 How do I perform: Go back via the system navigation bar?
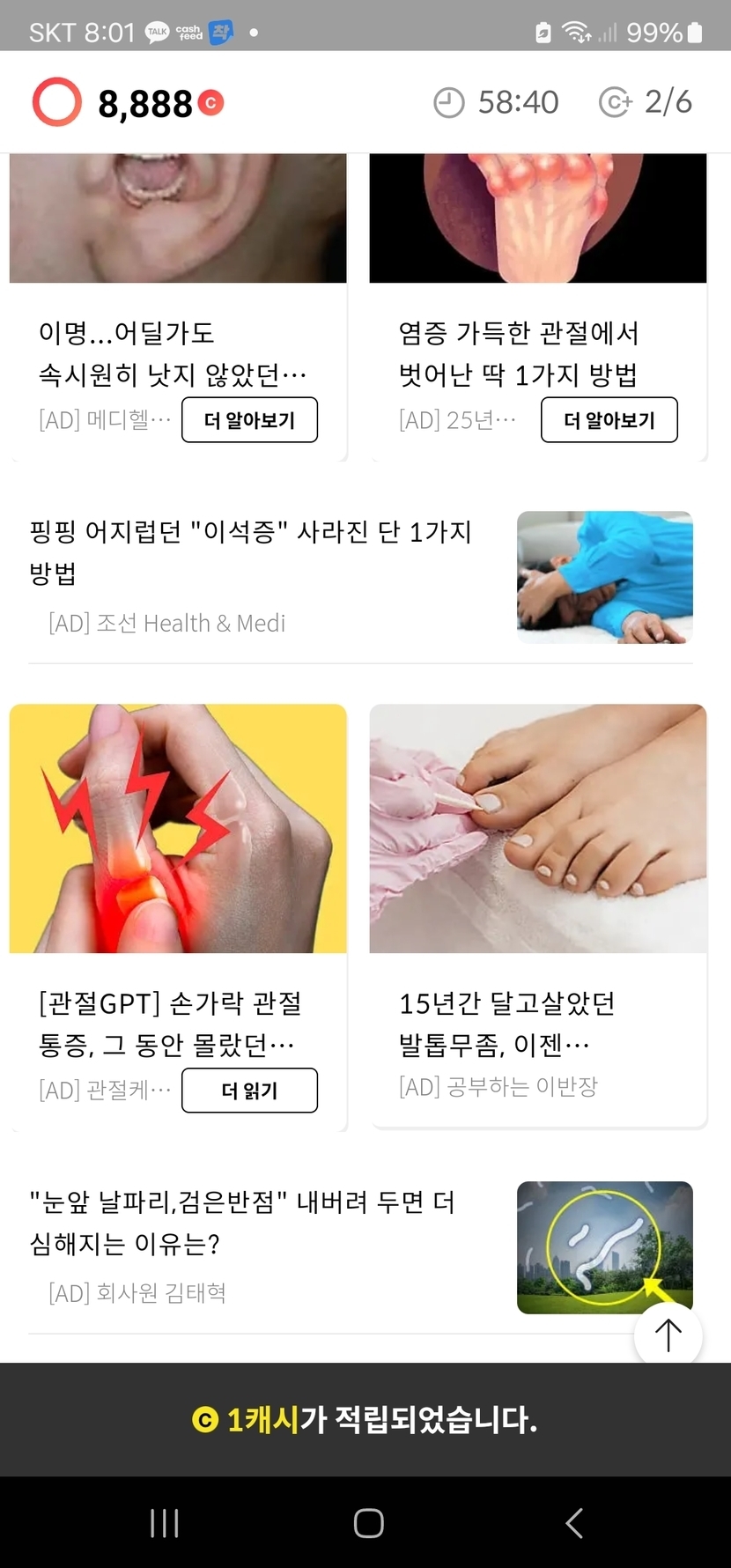(574, 1523)
